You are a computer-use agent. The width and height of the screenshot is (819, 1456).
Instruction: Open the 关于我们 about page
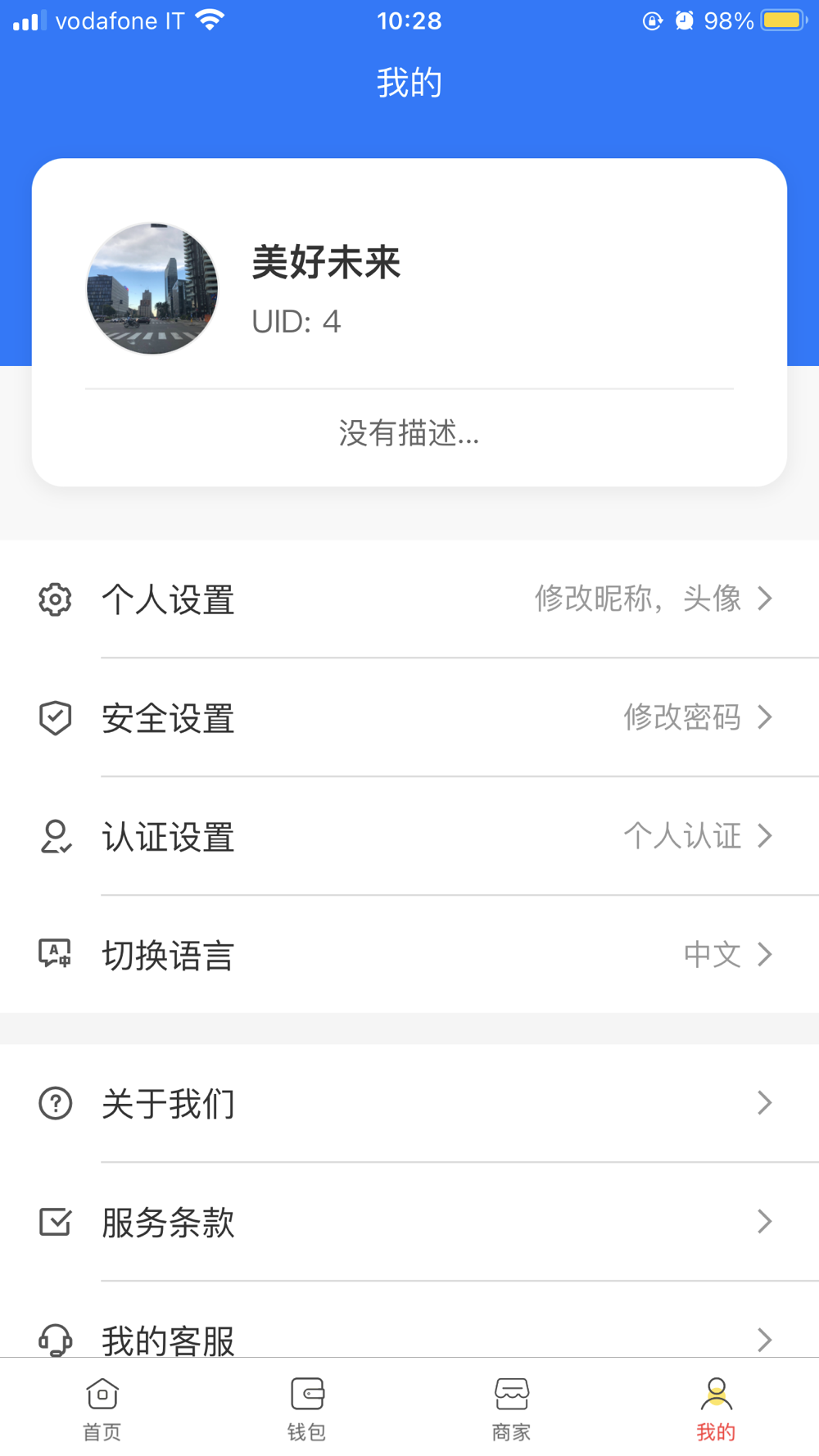coord(409,1104)
